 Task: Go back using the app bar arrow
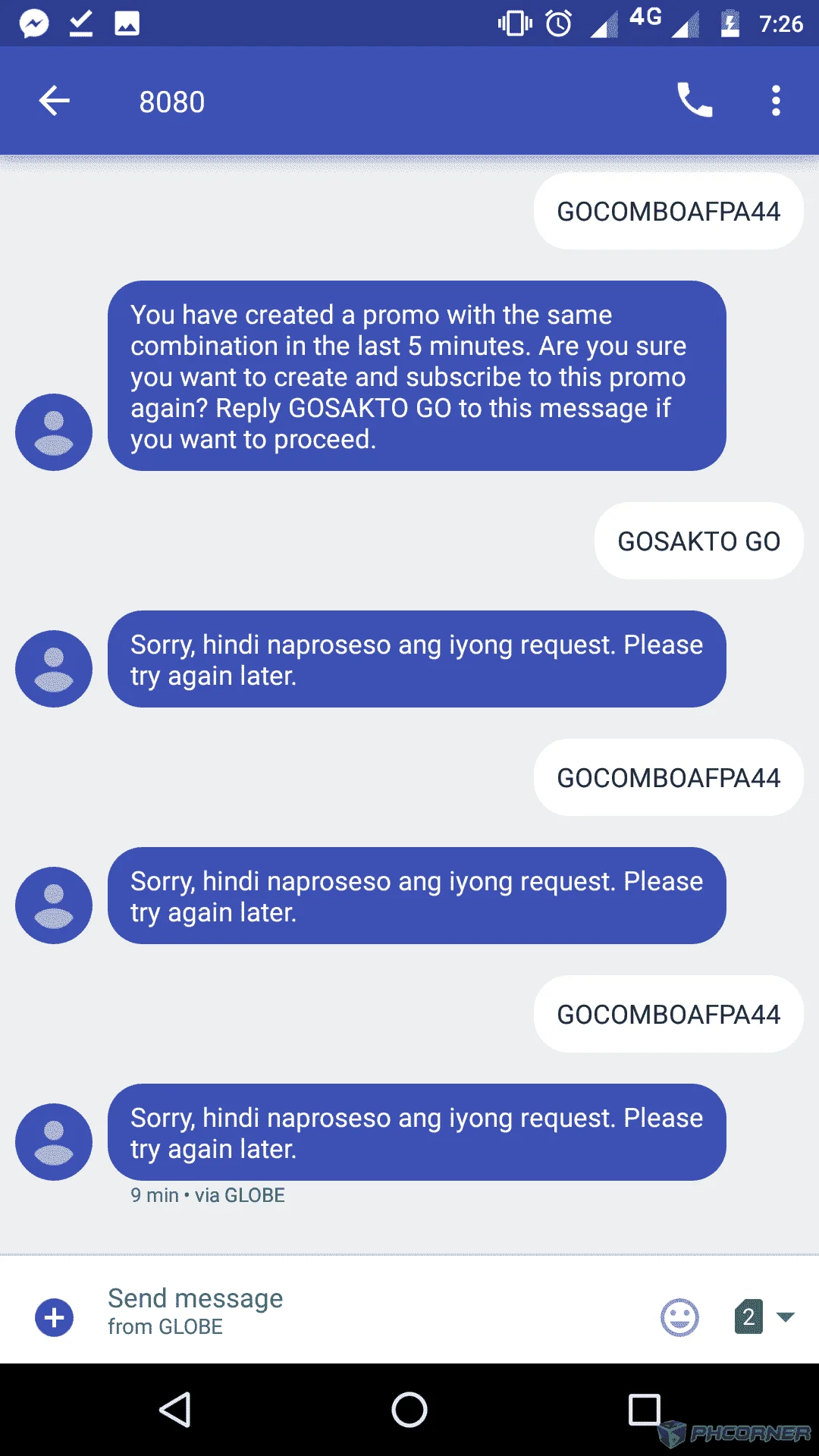[x=55, y=101]
